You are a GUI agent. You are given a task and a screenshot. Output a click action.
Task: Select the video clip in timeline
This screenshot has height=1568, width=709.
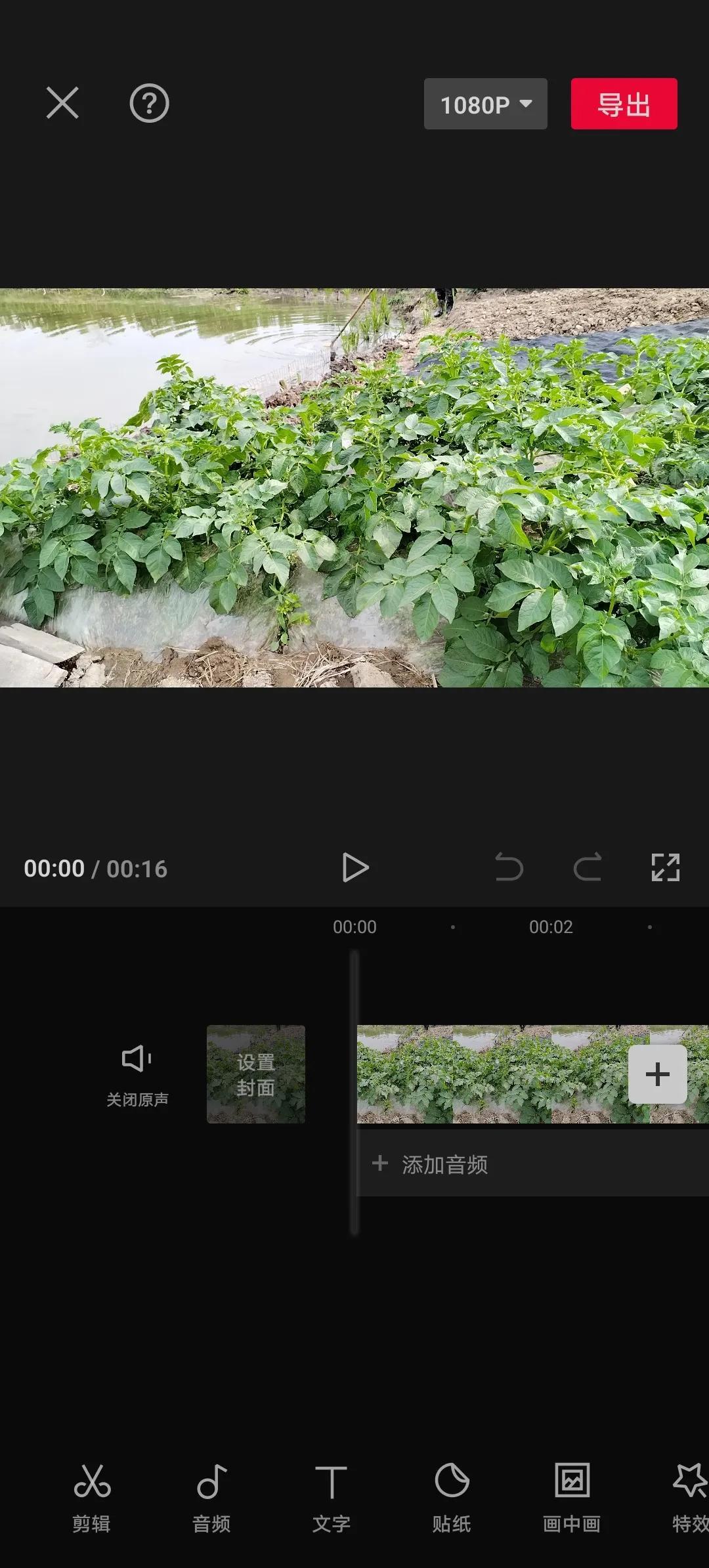[492, 1074]
